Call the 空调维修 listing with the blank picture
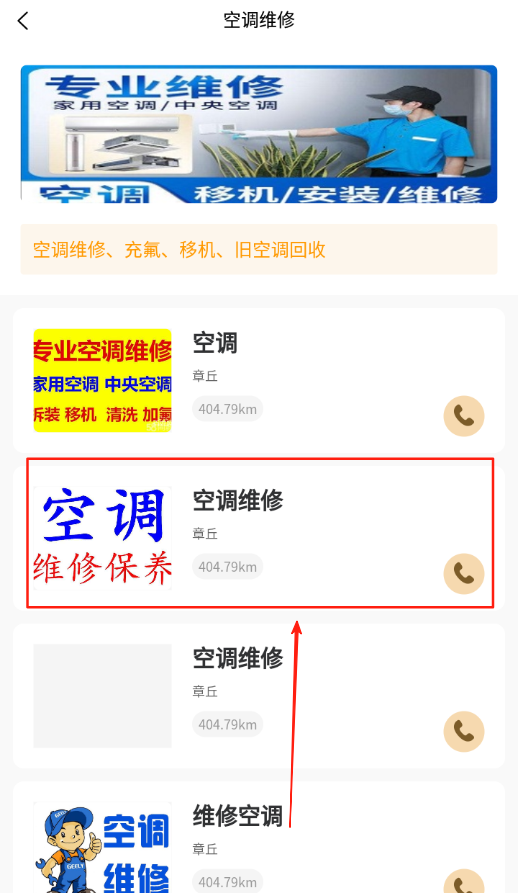 (x=464, y=732)
